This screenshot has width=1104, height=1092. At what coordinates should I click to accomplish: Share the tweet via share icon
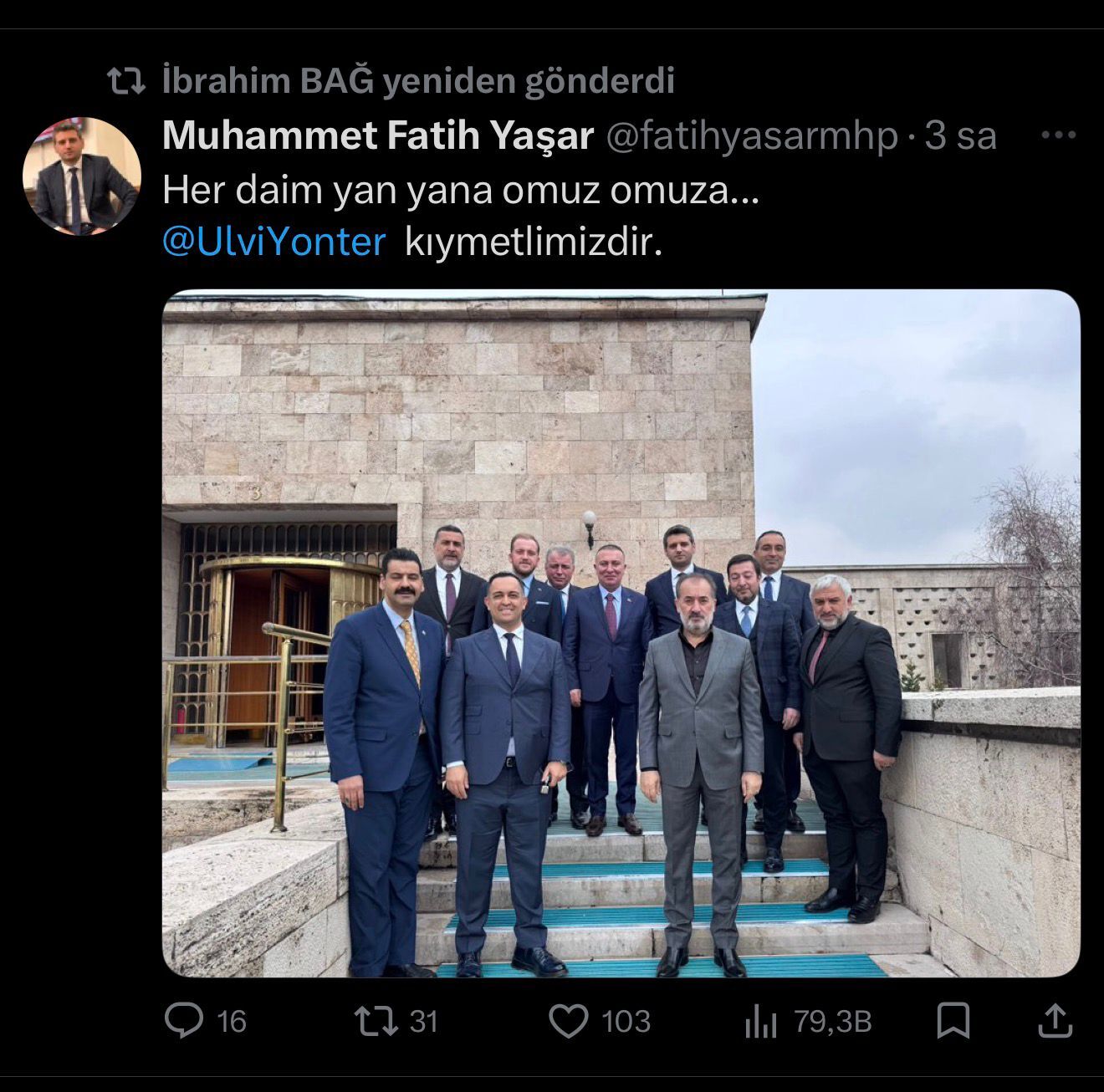[1055, 1021]
